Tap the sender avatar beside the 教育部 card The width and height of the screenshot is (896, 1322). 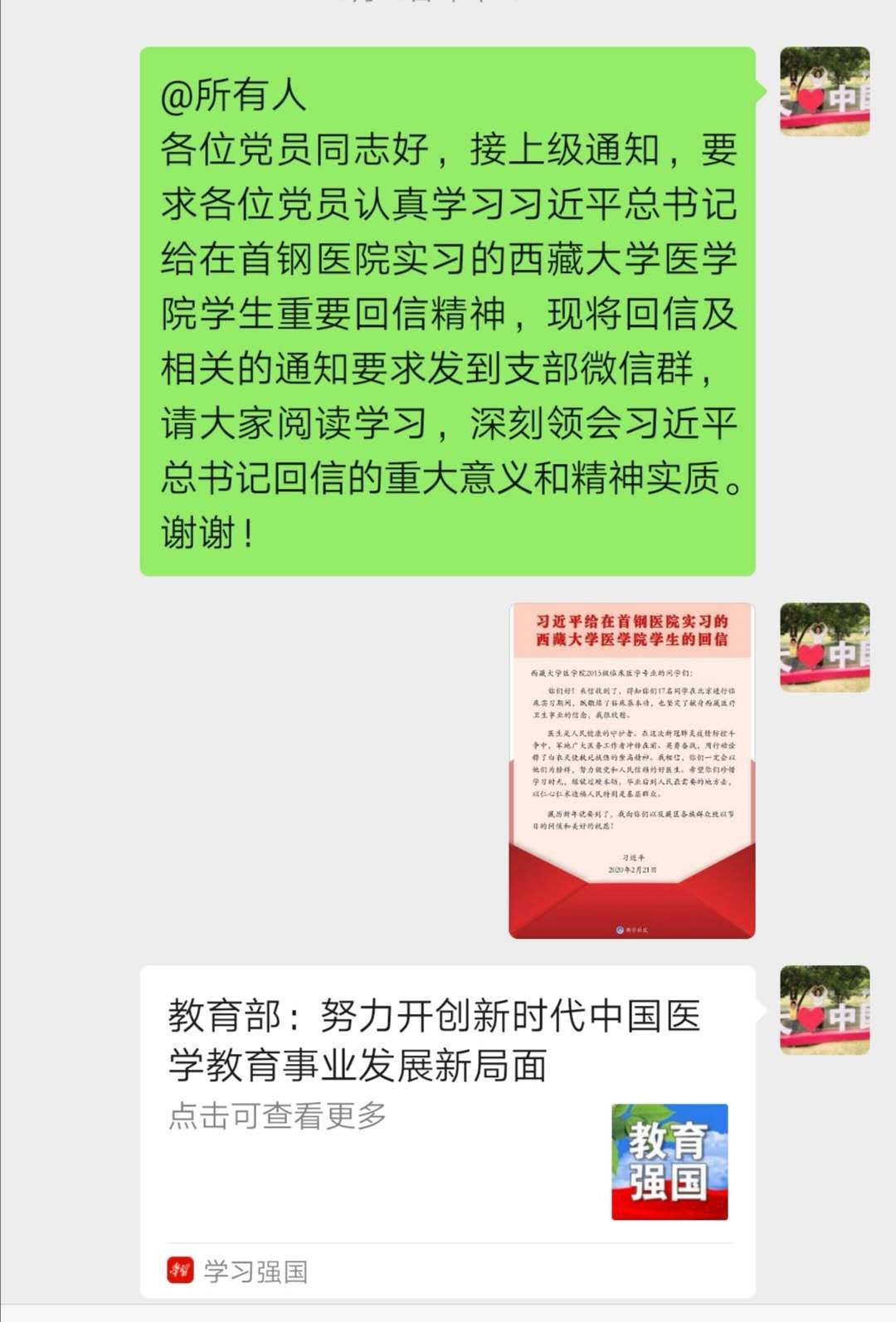pyautogui.click(x=824, y=1010)
